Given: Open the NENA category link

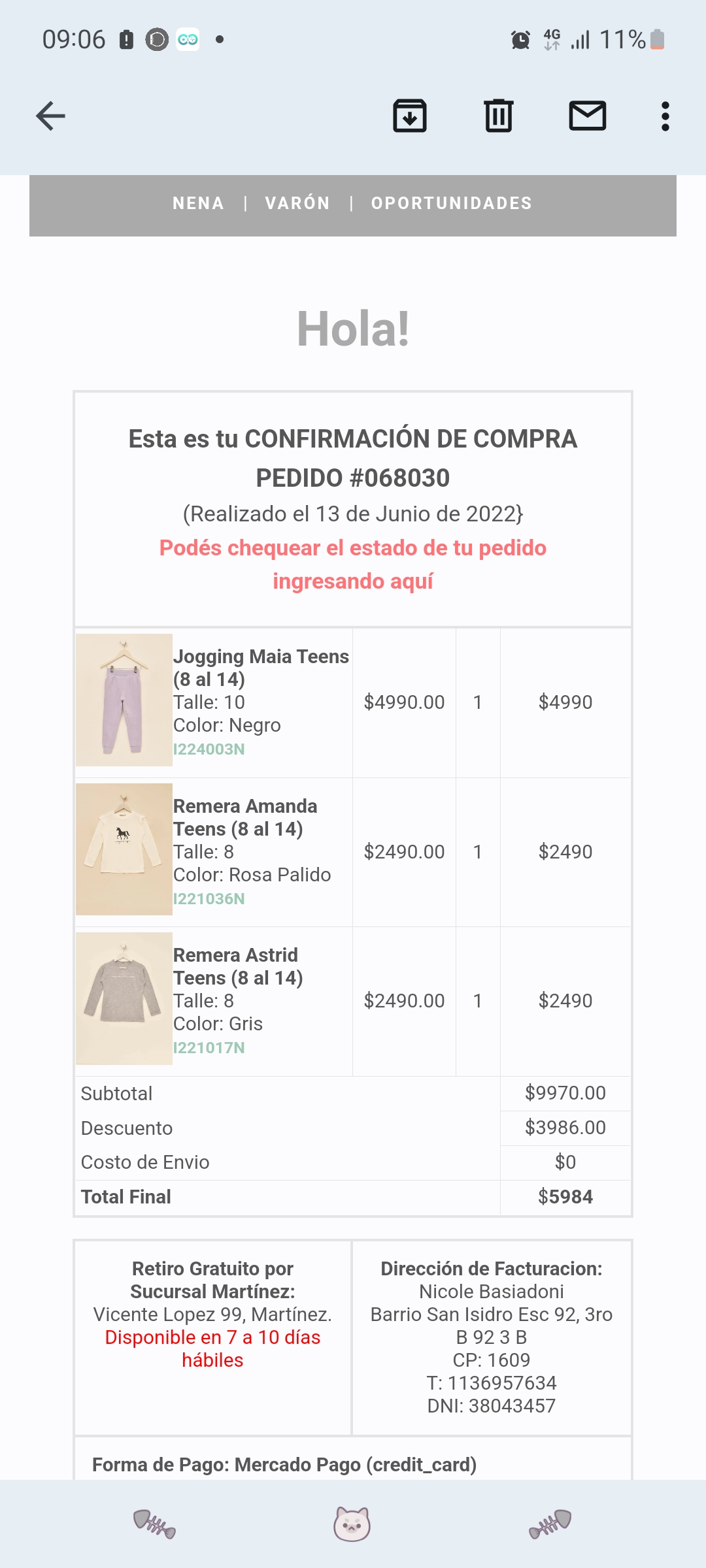Looking at the screenshot, I should [x=198, y=203].
